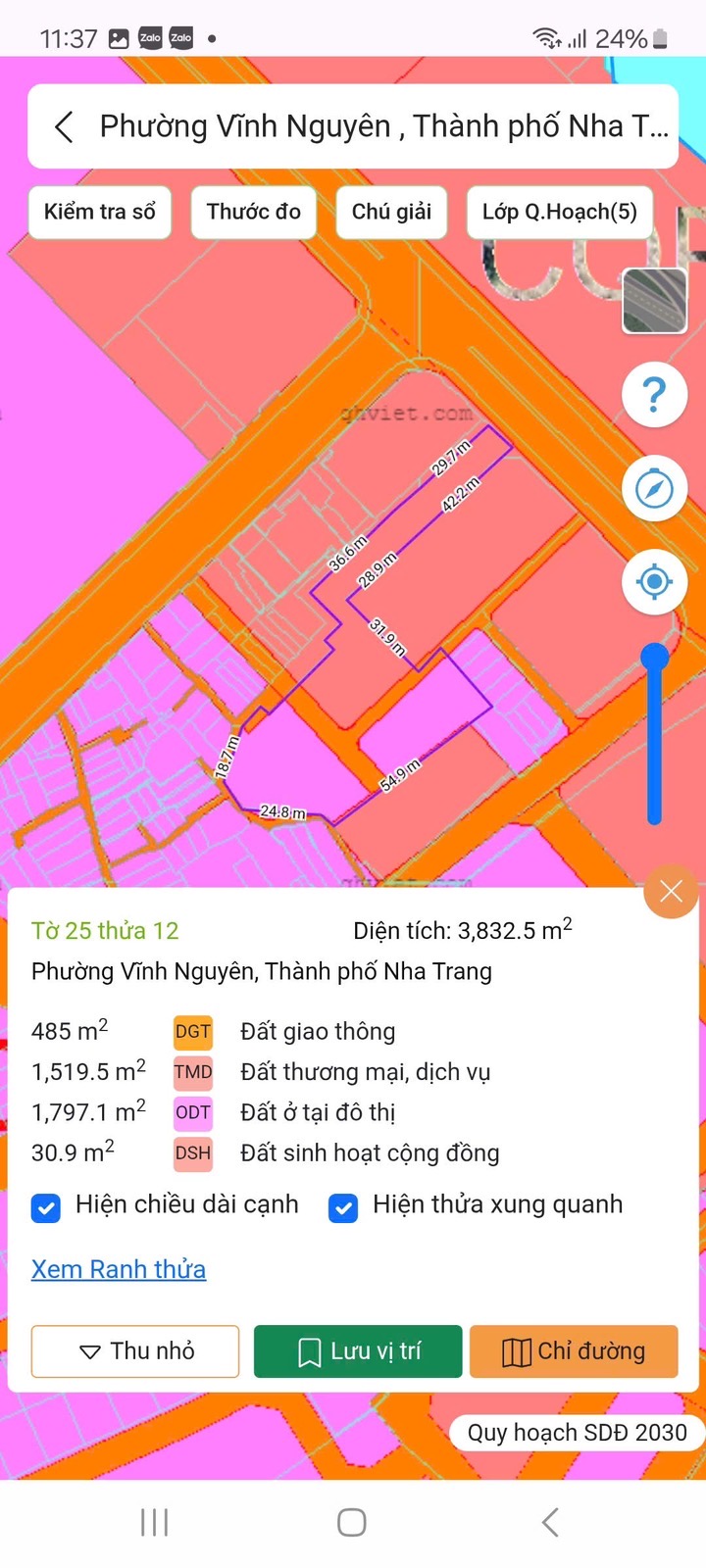Viewport: 706px width, 1568px height.
Task: Click the compass orientation icon
Action: 654,488
